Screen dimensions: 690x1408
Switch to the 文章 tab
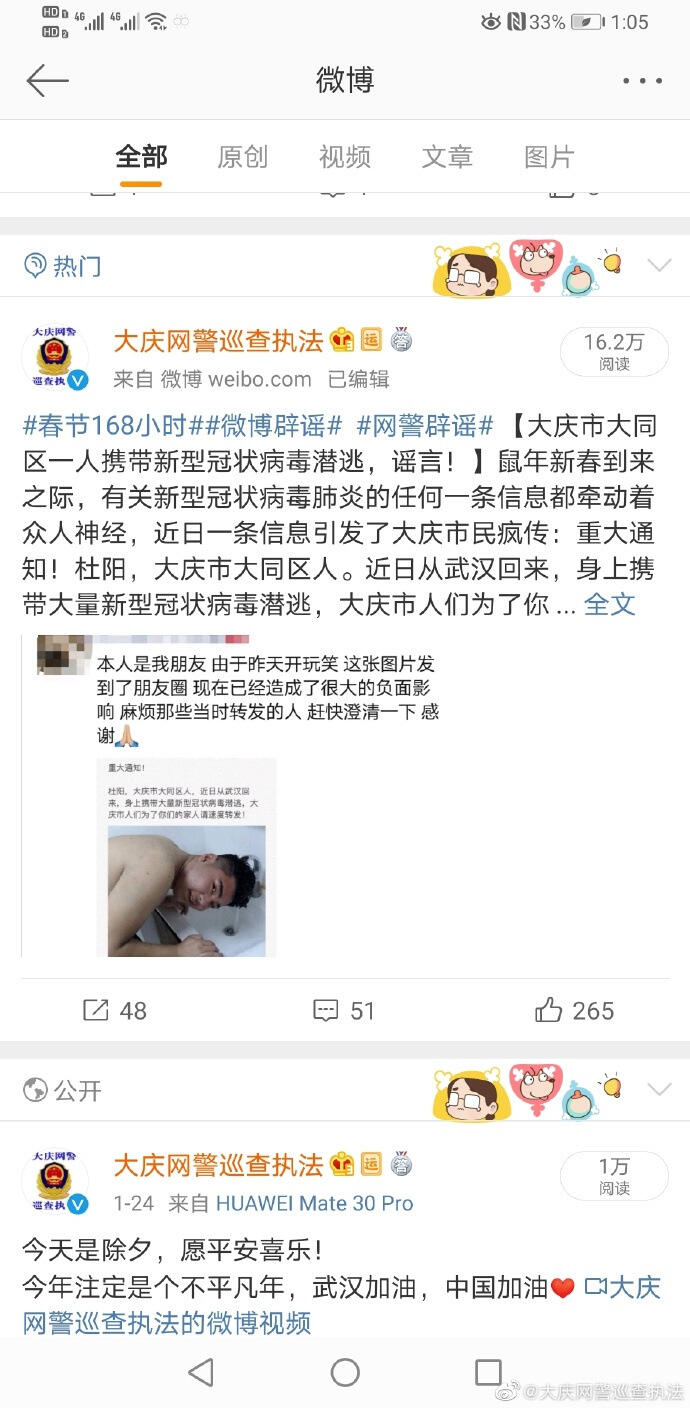446,157
